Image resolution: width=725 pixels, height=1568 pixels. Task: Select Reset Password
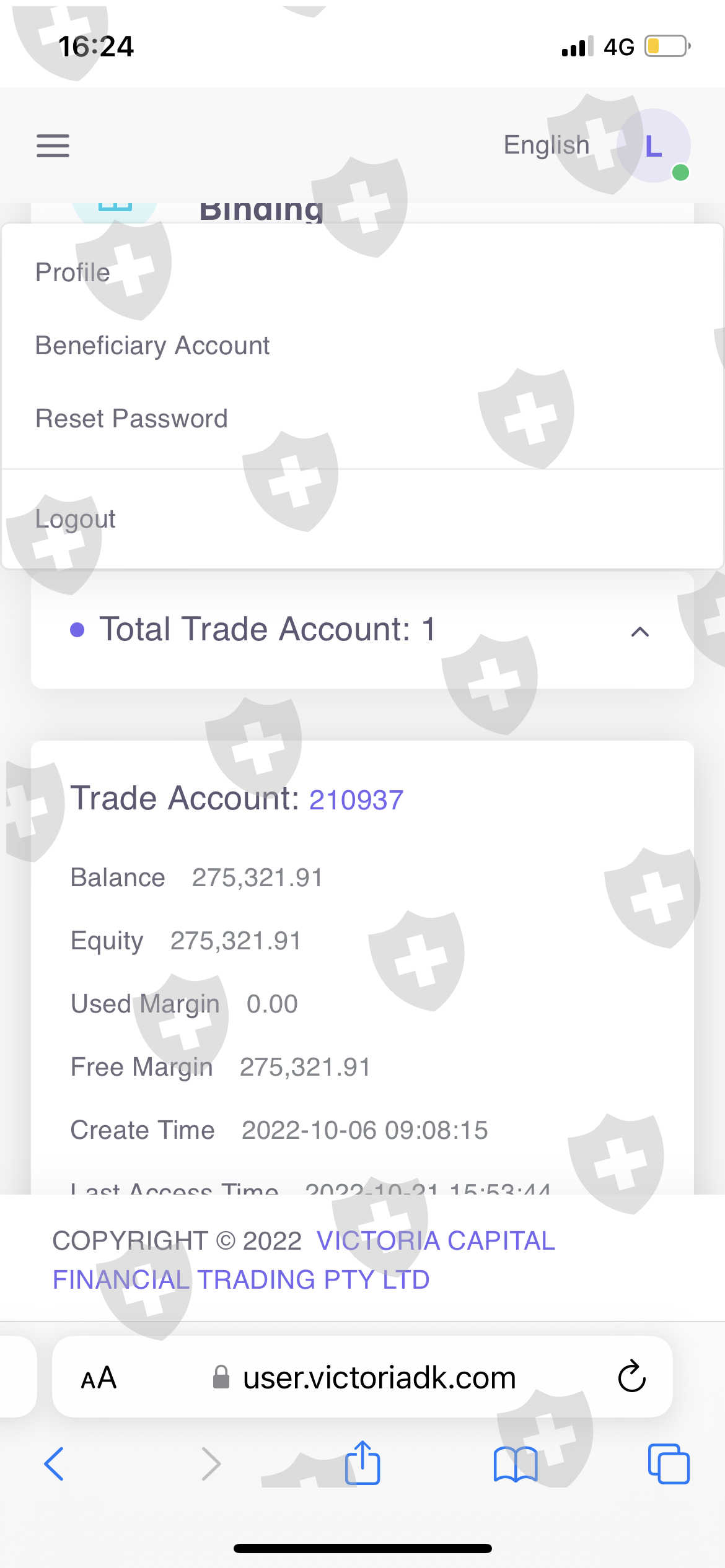[131, 419]
